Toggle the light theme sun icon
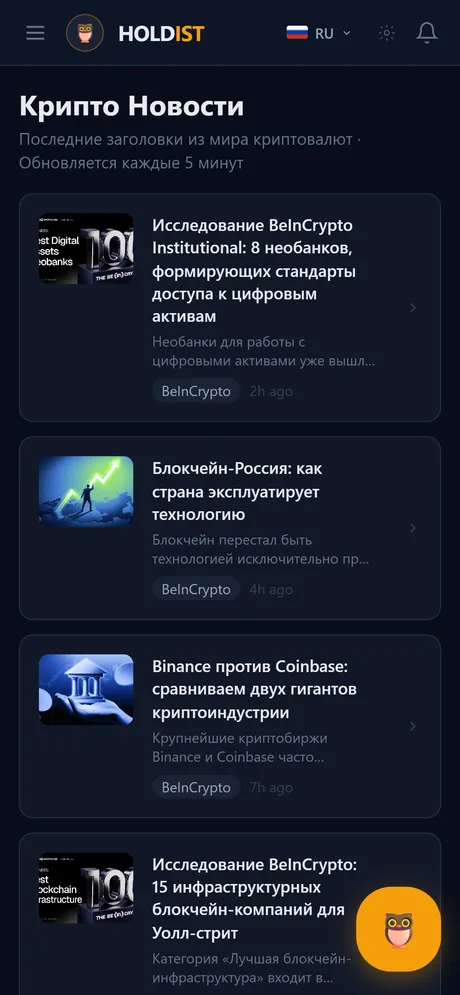This screenshot has width=460, height=995. click(386, 33)
